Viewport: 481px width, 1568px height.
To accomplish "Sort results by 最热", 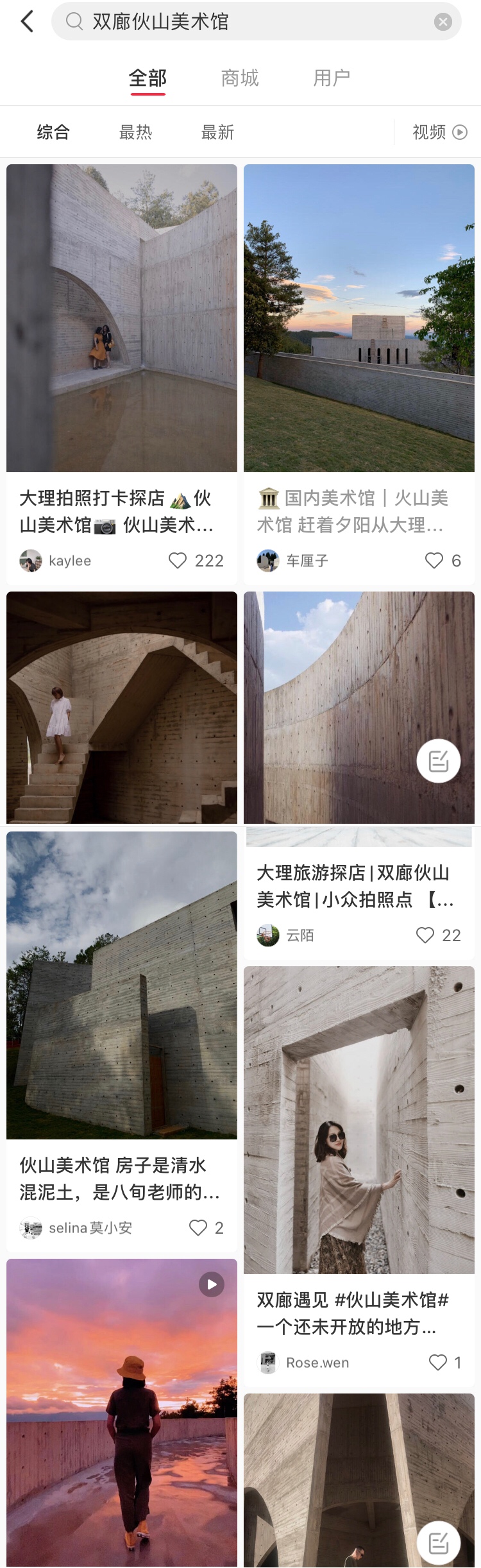I will coord(136,132).
